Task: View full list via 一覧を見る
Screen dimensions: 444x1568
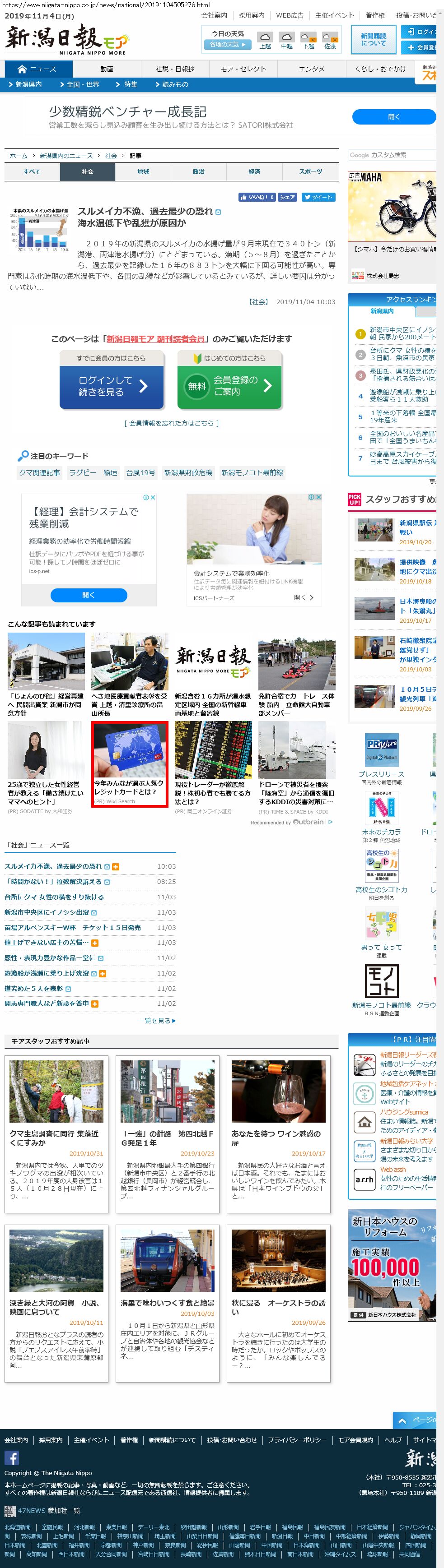Action: click(157, 1020)
